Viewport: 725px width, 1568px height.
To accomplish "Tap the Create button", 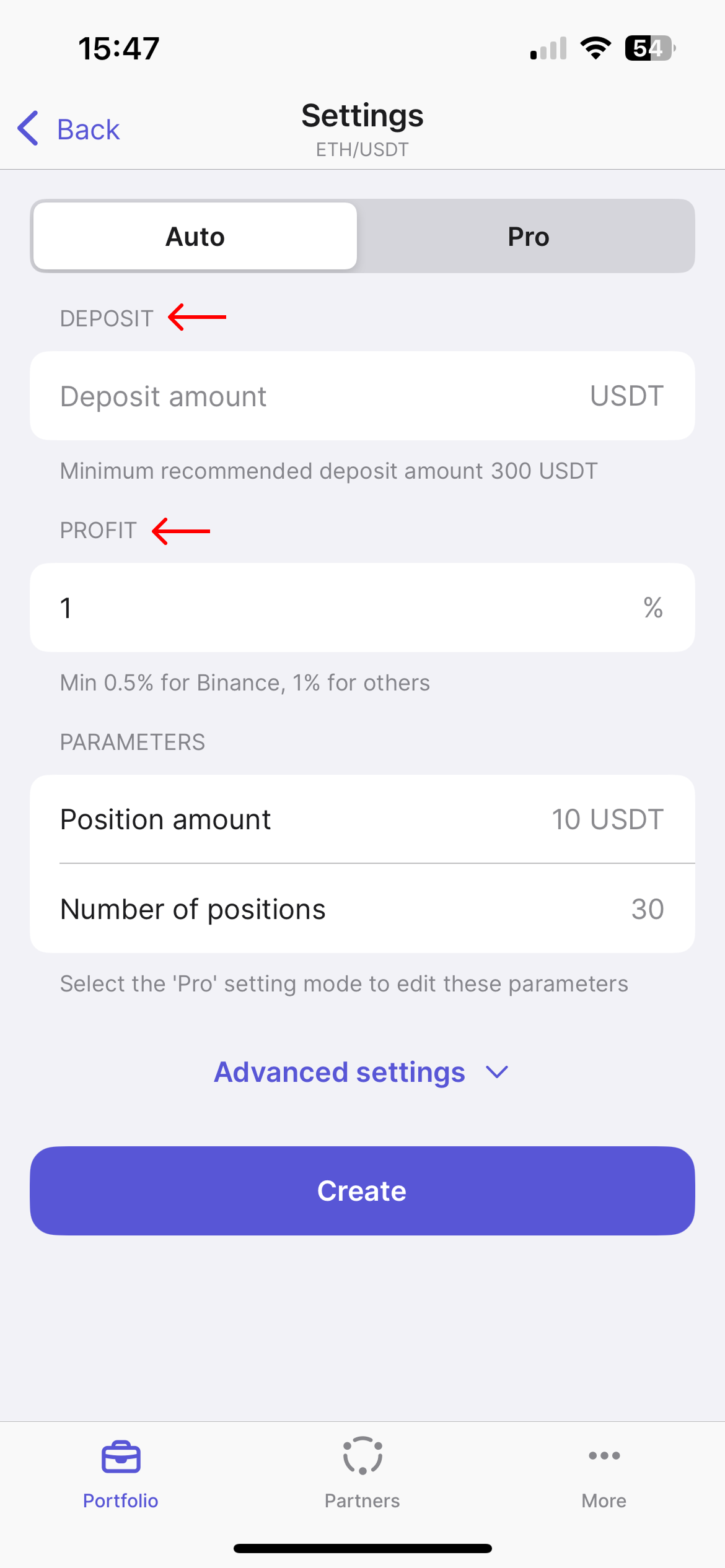I will (x=362, y=1191).
